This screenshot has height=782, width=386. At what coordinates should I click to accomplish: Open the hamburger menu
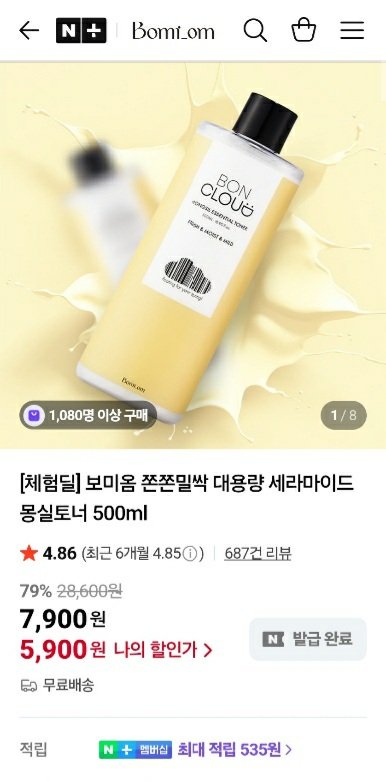pos(352,30)
